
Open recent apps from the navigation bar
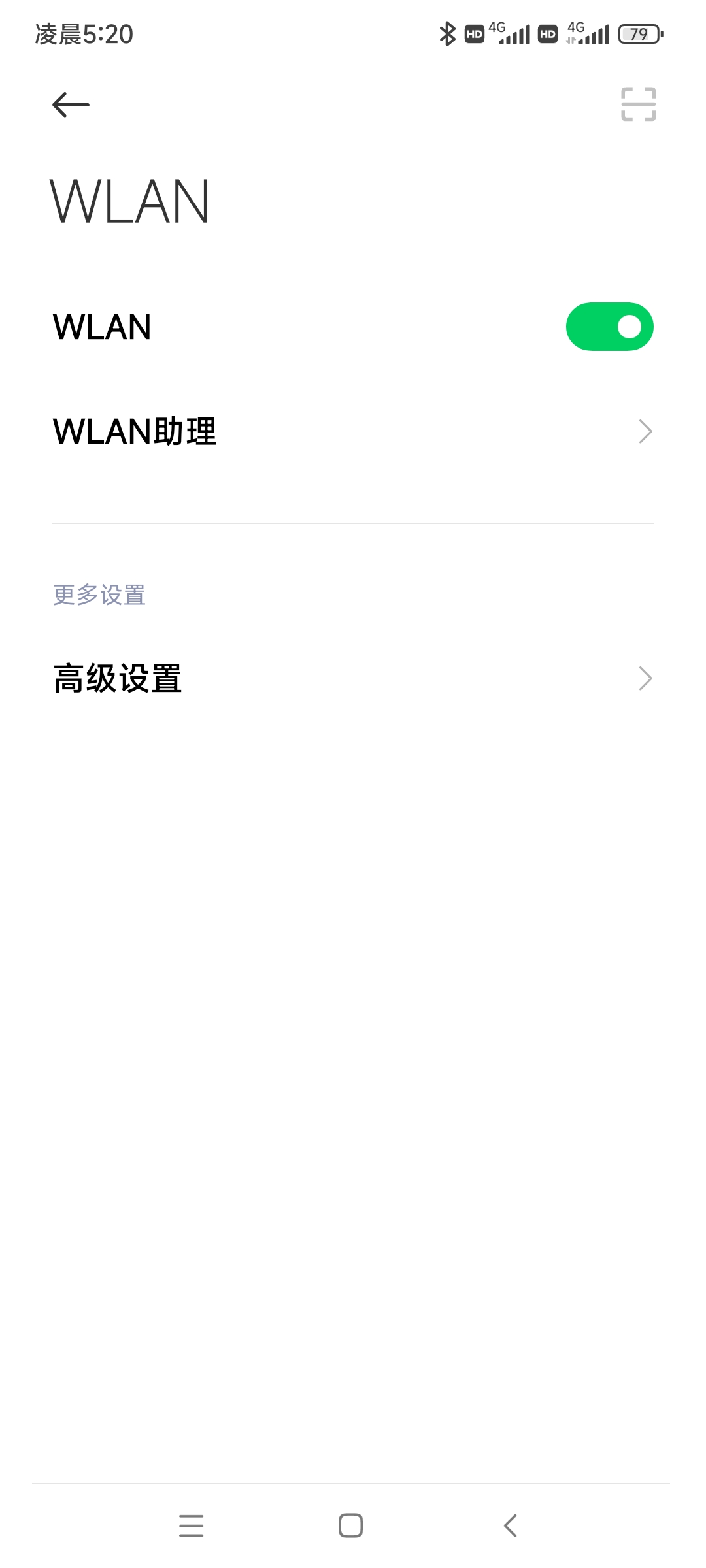192,1526
